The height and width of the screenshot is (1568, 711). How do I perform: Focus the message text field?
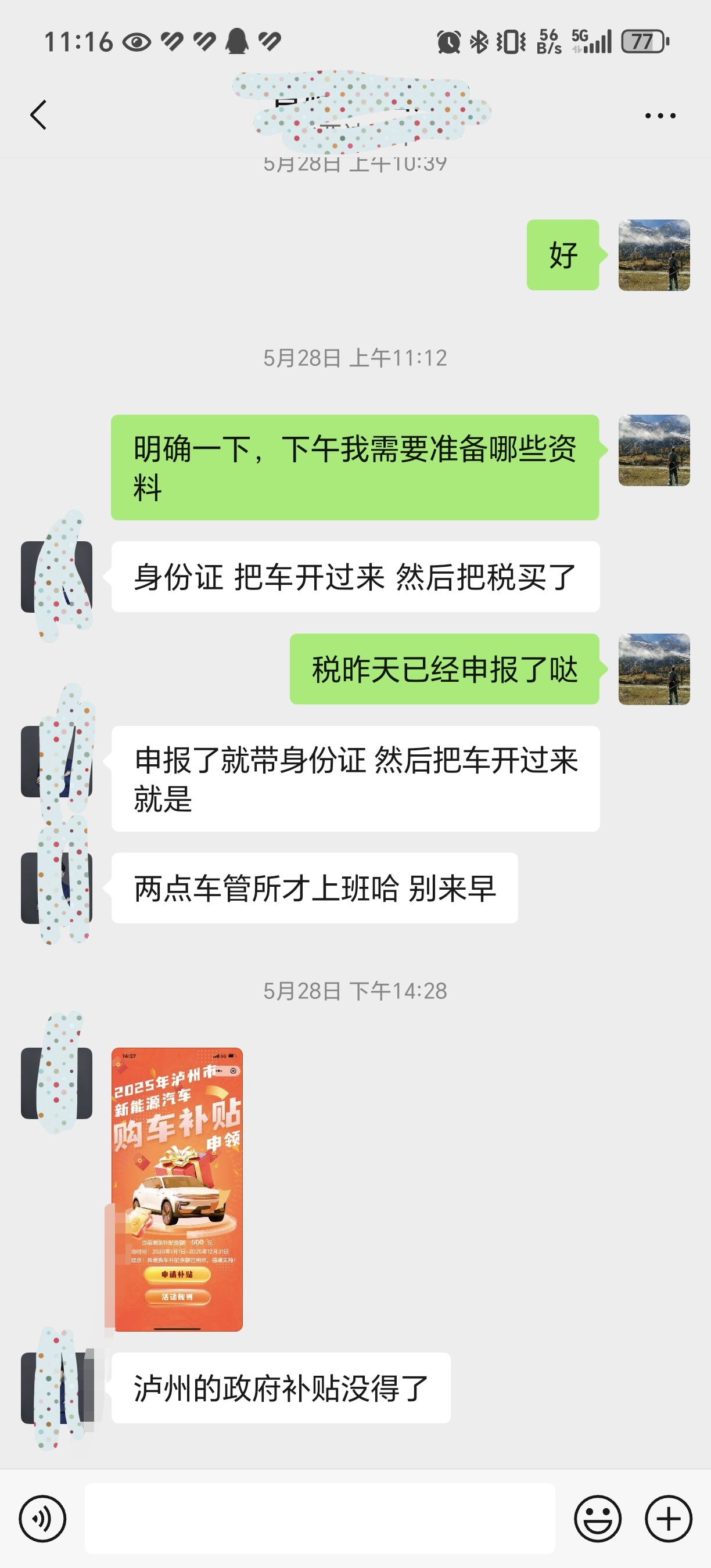[x=319, y=1519]
